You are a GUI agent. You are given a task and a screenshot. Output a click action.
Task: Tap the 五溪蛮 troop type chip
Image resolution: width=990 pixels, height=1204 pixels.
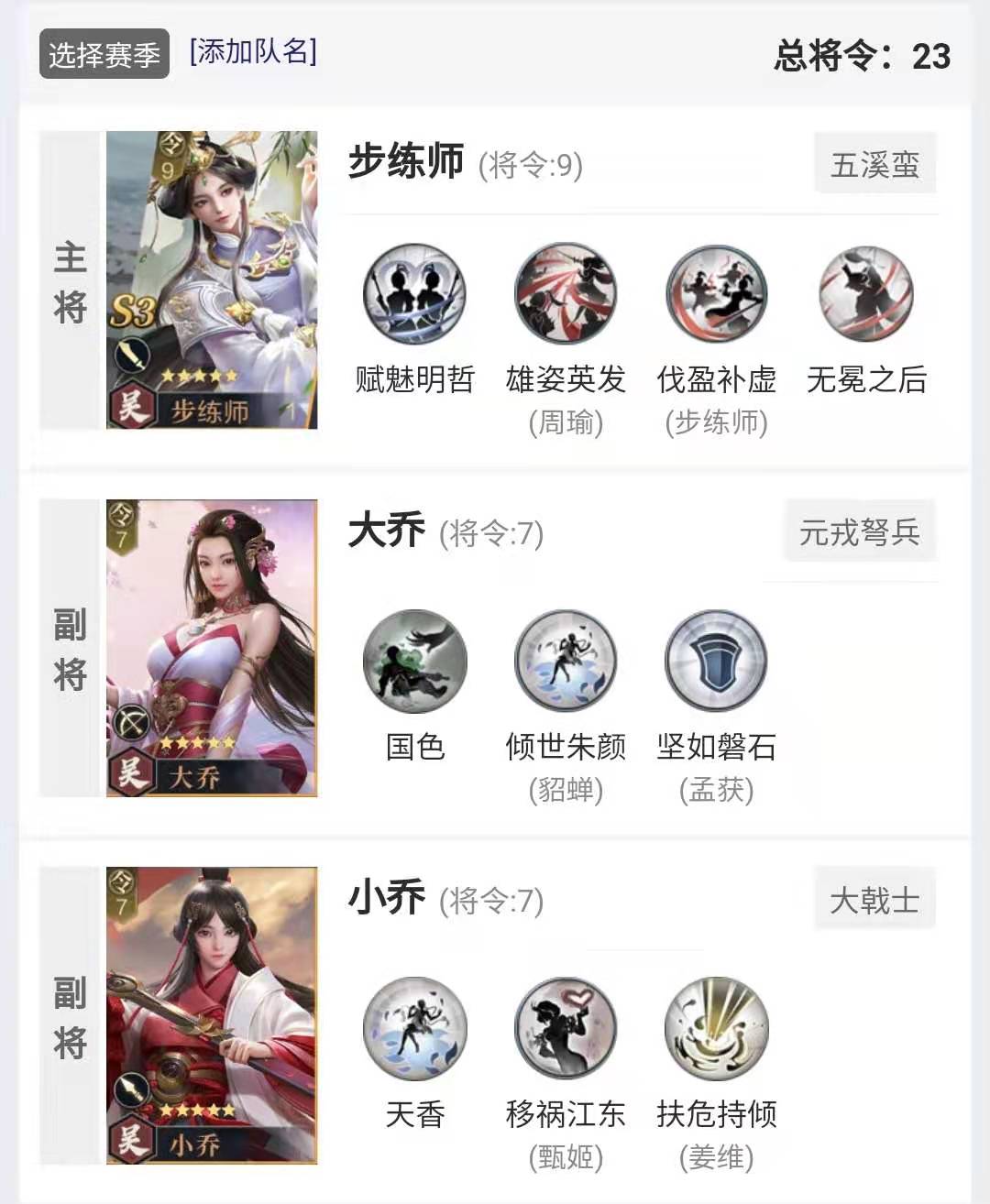[x=874, y=165]
